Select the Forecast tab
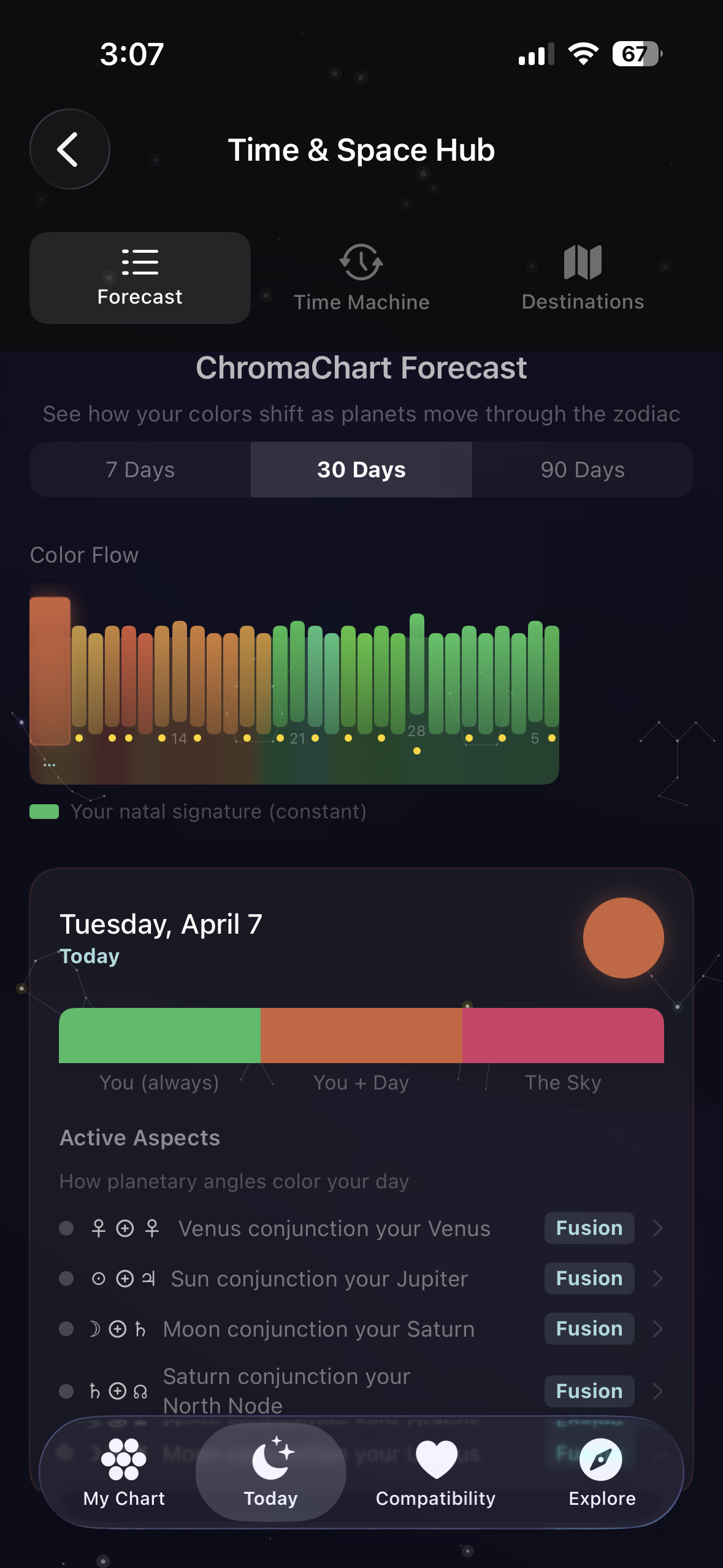723x1568 pixels. (x=139, y=277)
